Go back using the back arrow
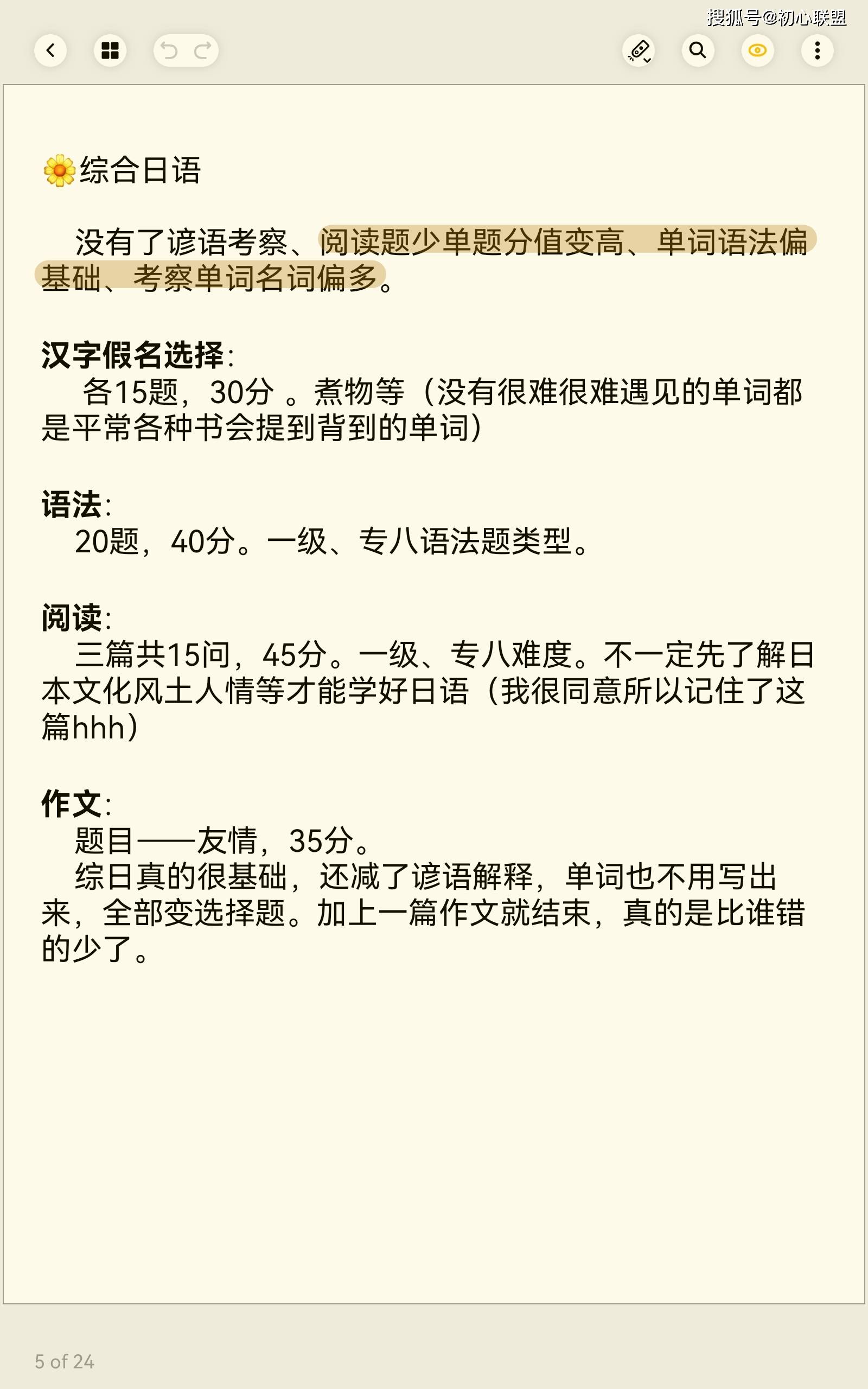The image size is (868, 1389). [50, 50]
